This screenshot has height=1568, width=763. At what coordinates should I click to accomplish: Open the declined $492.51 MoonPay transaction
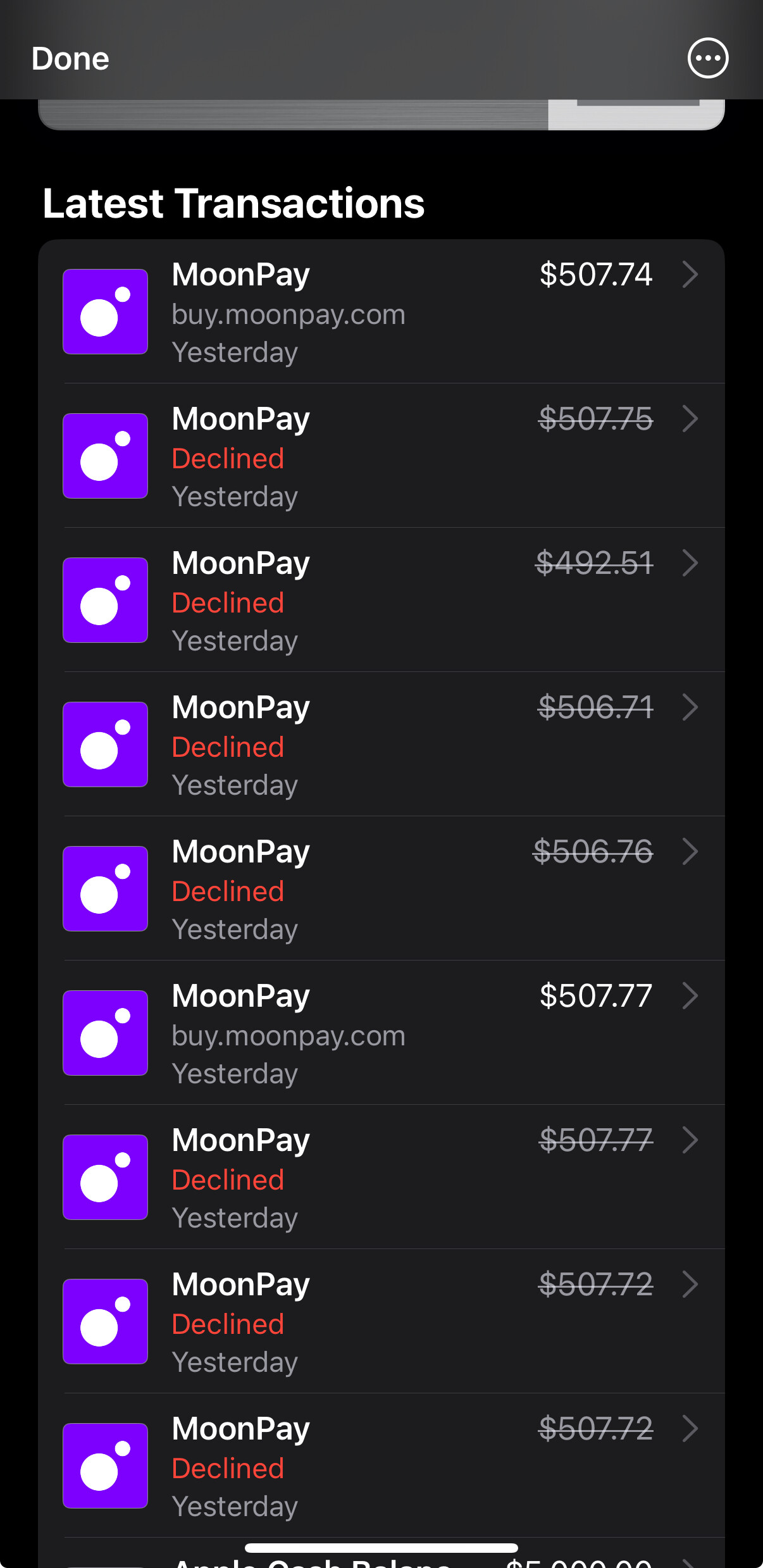point(381,600)
